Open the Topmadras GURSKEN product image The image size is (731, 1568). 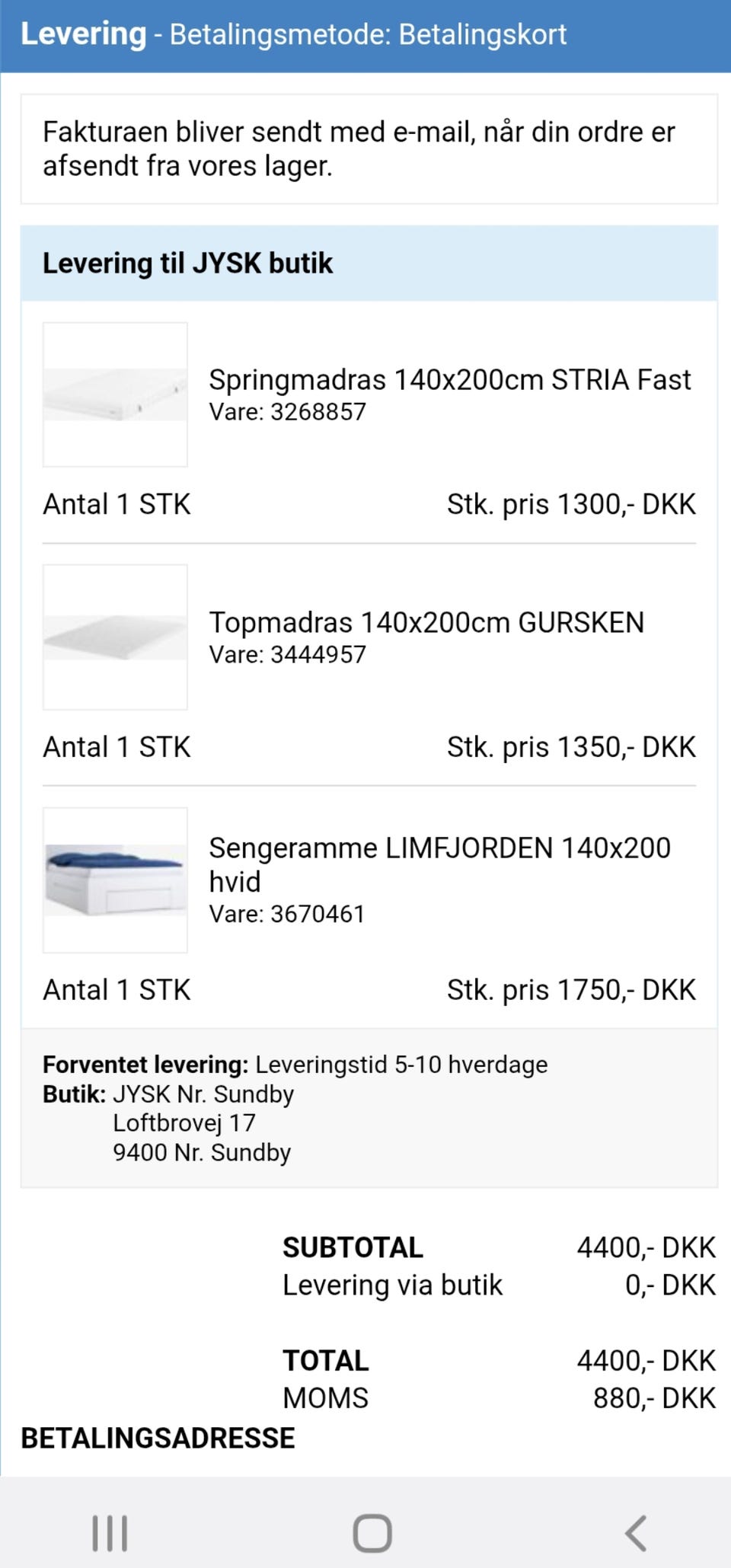coord(115,637)
